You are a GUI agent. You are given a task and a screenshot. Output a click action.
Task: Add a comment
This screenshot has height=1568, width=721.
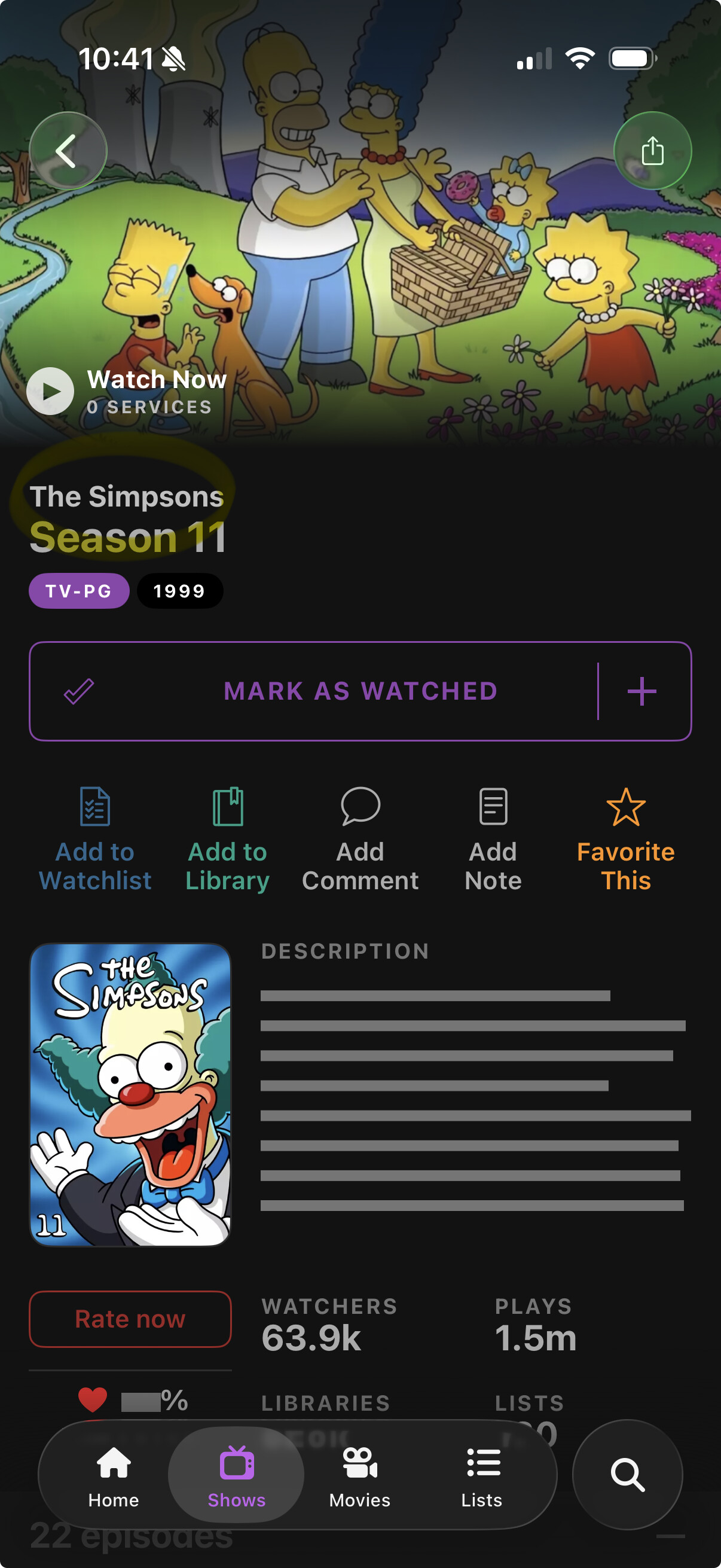pos(360,840)
